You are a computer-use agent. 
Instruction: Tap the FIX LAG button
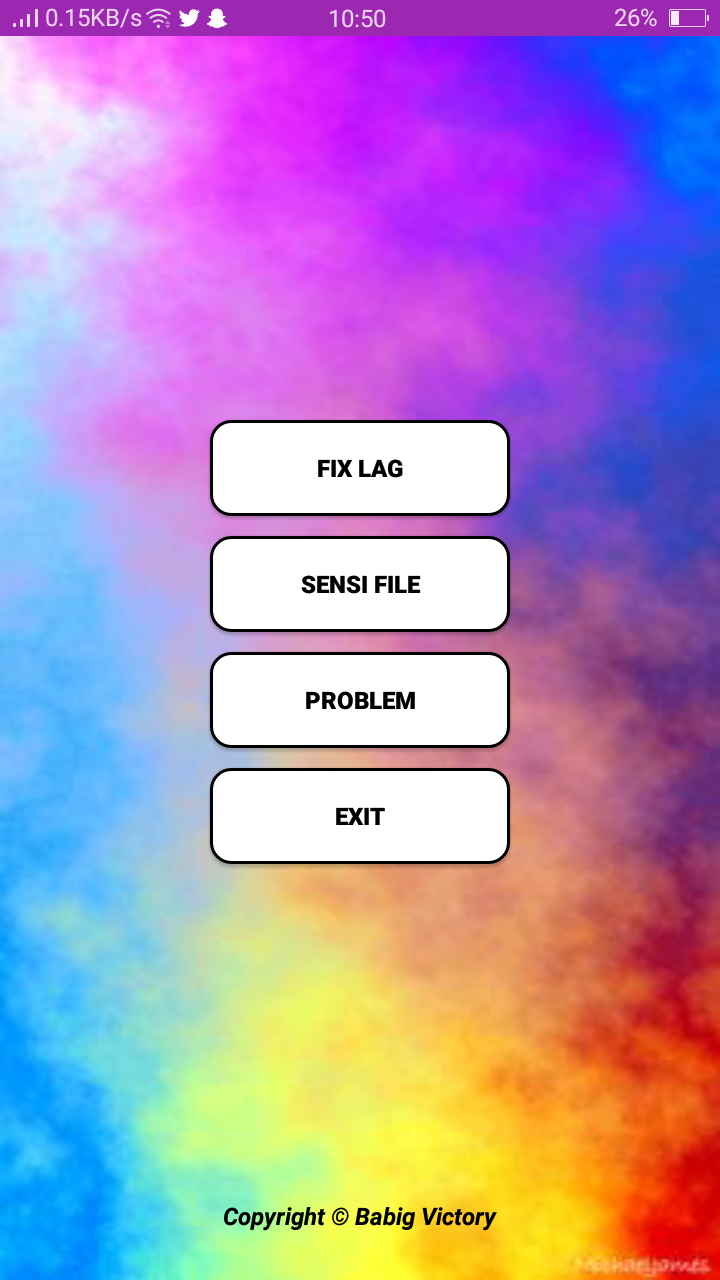click(360, 468)
